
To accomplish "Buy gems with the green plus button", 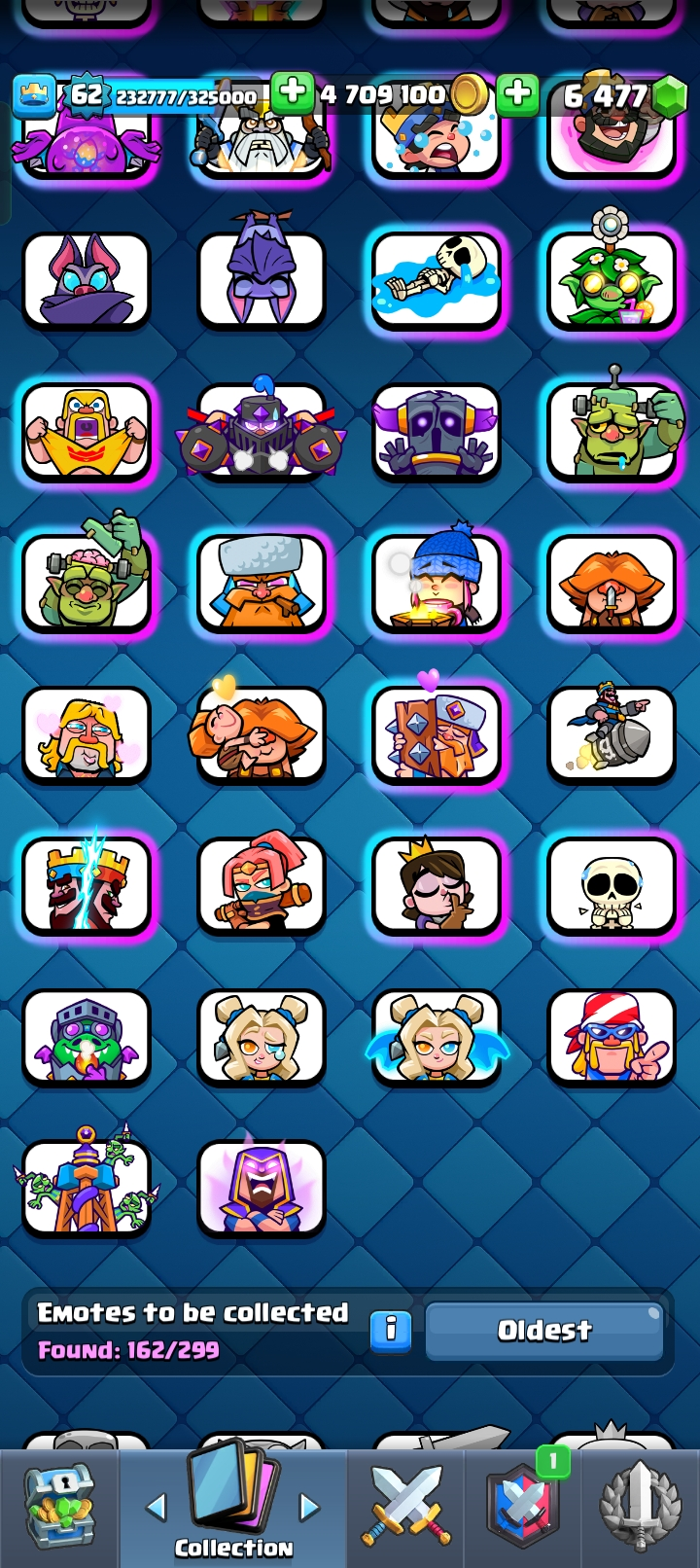I will pyautogui.click(x=517, y=93).
